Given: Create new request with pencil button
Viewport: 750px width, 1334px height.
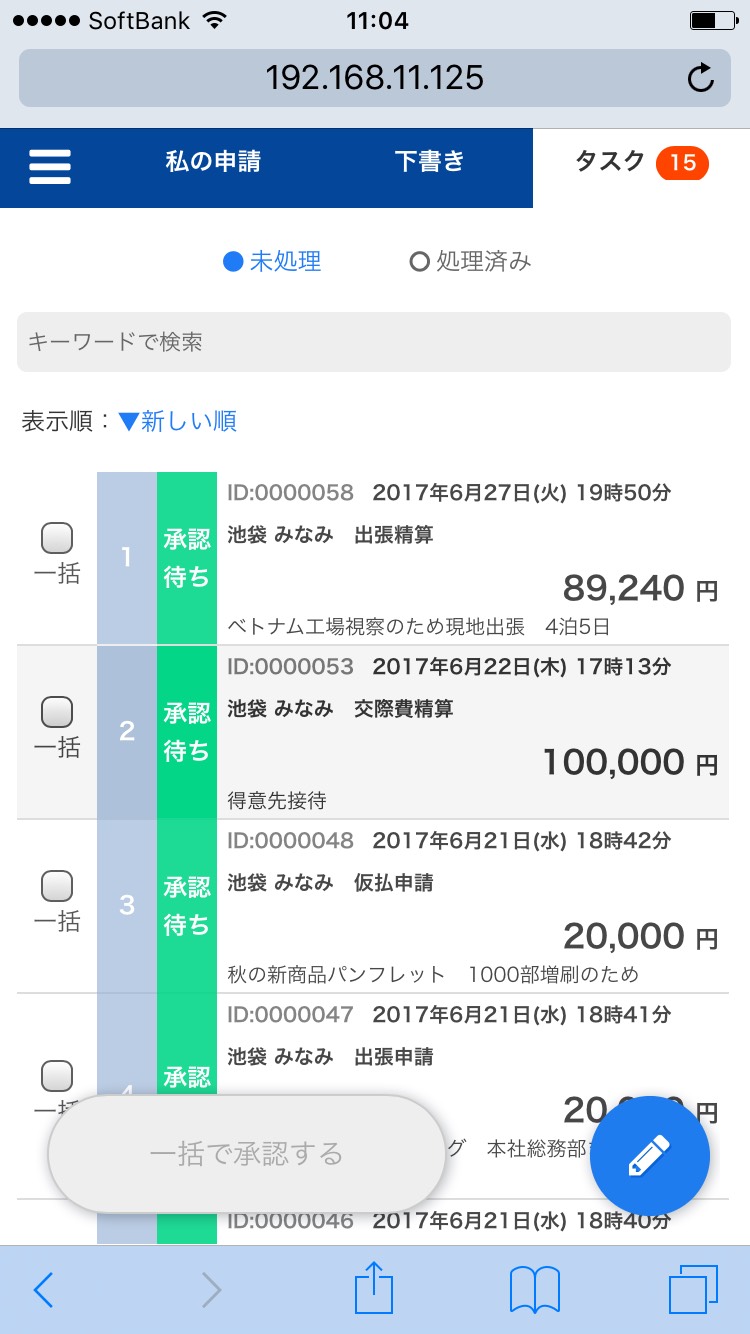Looking at the screenshot, I should pos(650,1156).
